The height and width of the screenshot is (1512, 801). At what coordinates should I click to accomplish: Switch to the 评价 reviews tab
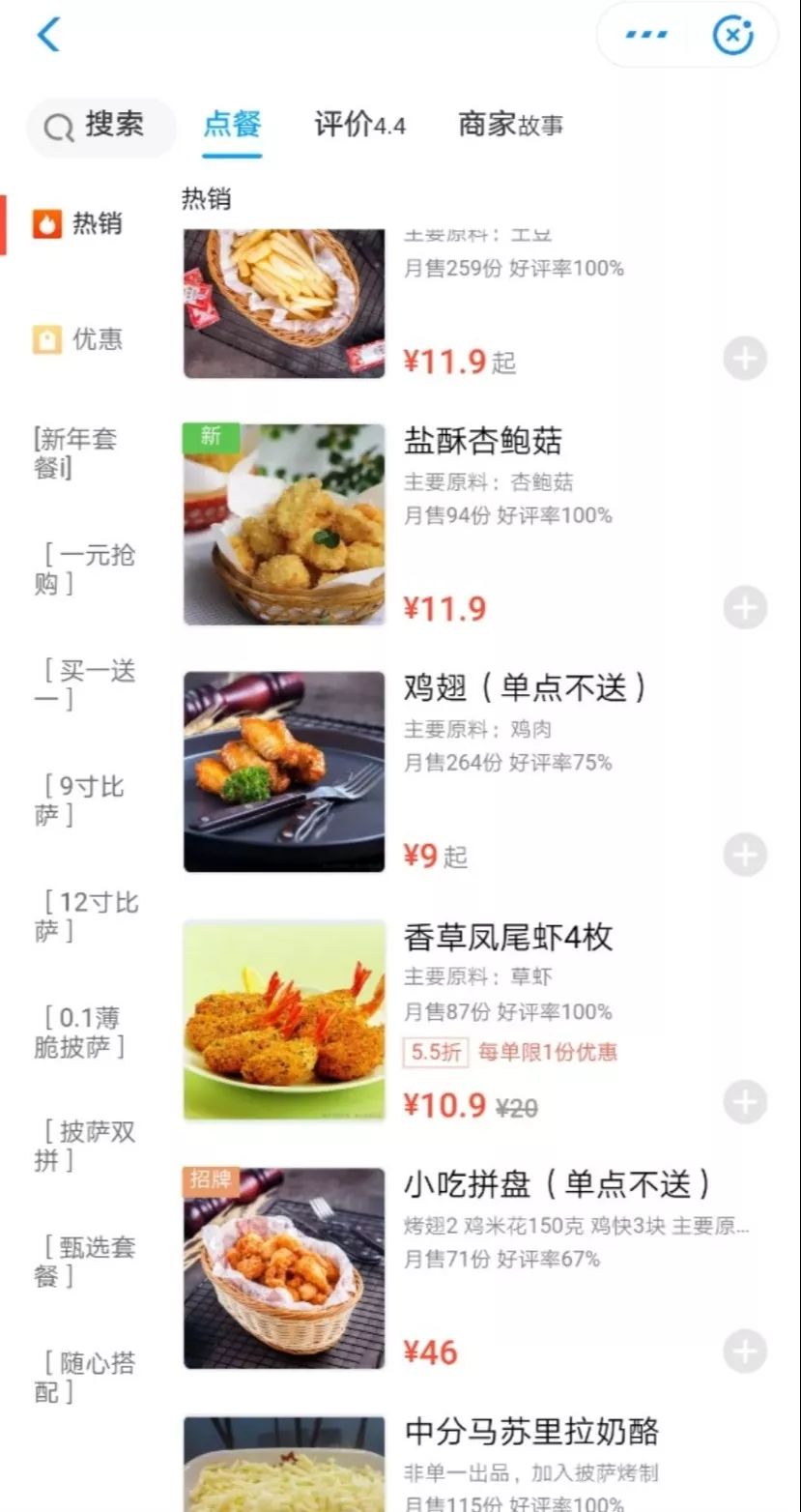[x=358, y=125]
